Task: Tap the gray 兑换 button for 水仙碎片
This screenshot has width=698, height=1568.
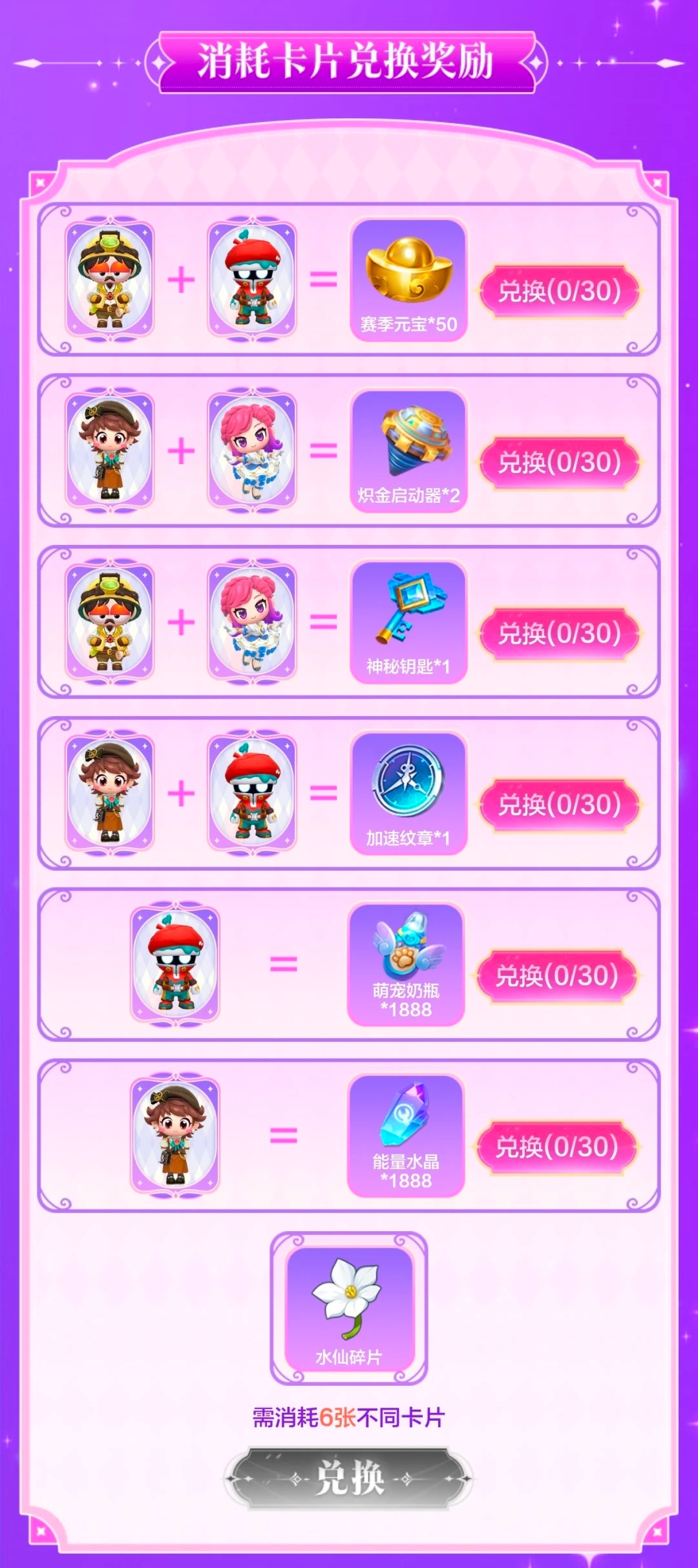Action: tap(349, 1478)
